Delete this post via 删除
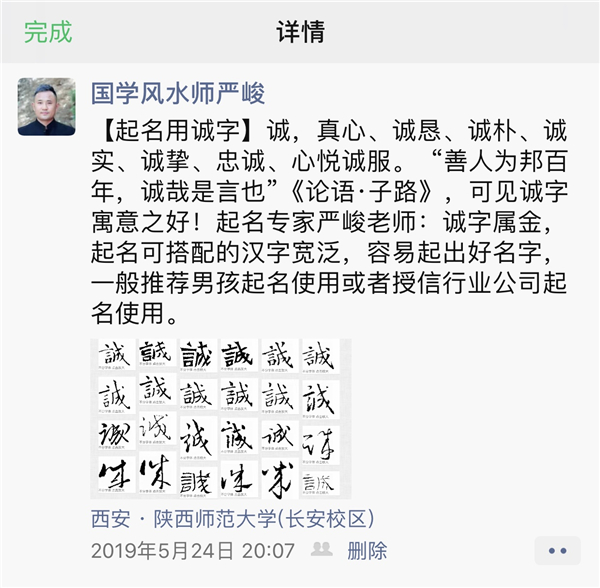This screenshot has height=588, width=600. click(366, 550)
